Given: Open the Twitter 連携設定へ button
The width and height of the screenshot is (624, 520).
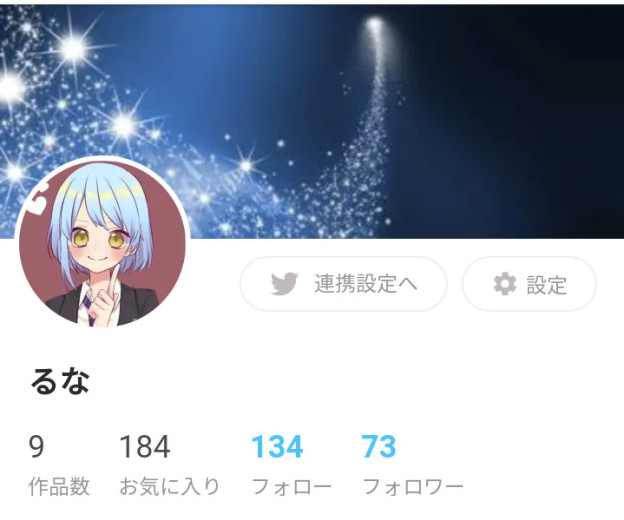Looking at the screenshot, I should [344, 284].
